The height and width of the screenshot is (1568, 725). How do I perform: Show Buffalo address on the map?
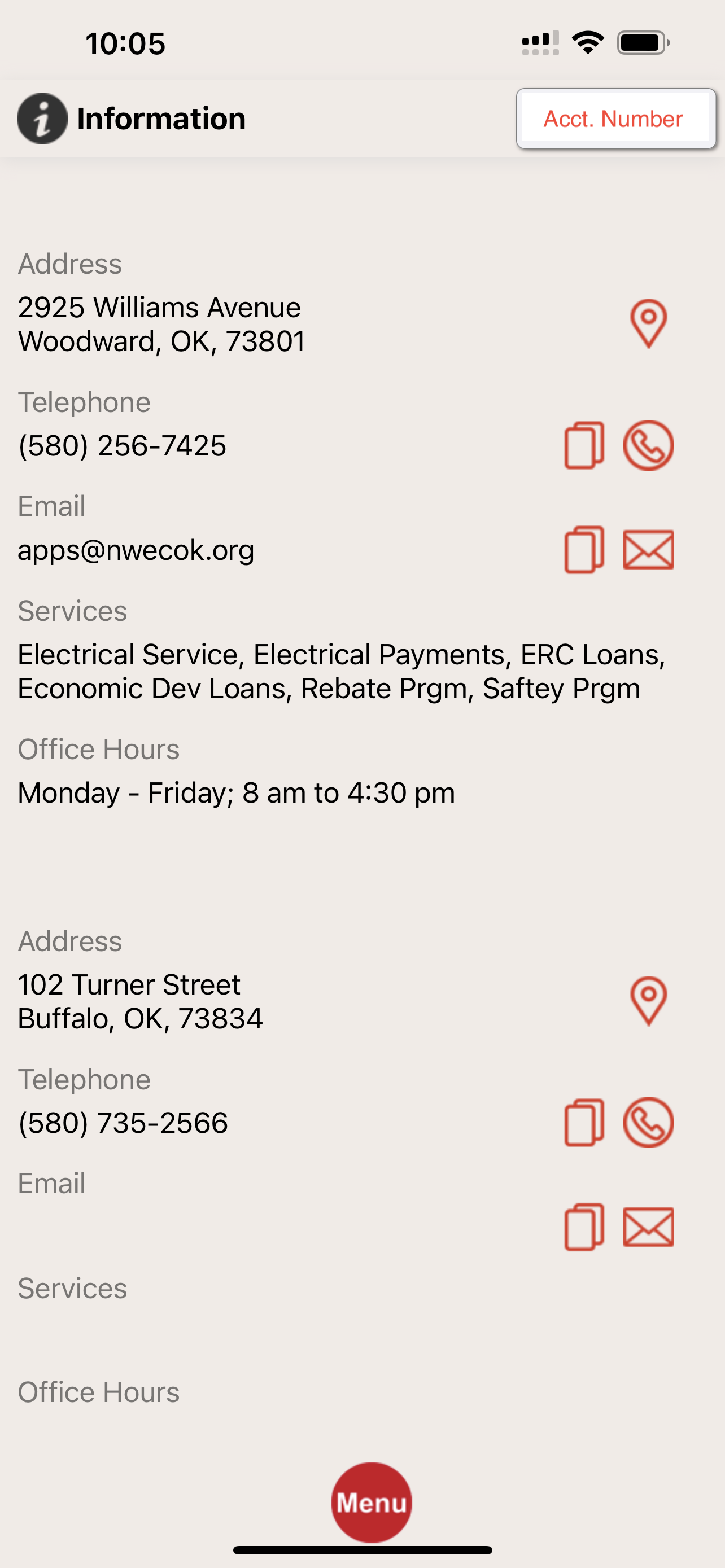coord(648,1002)
